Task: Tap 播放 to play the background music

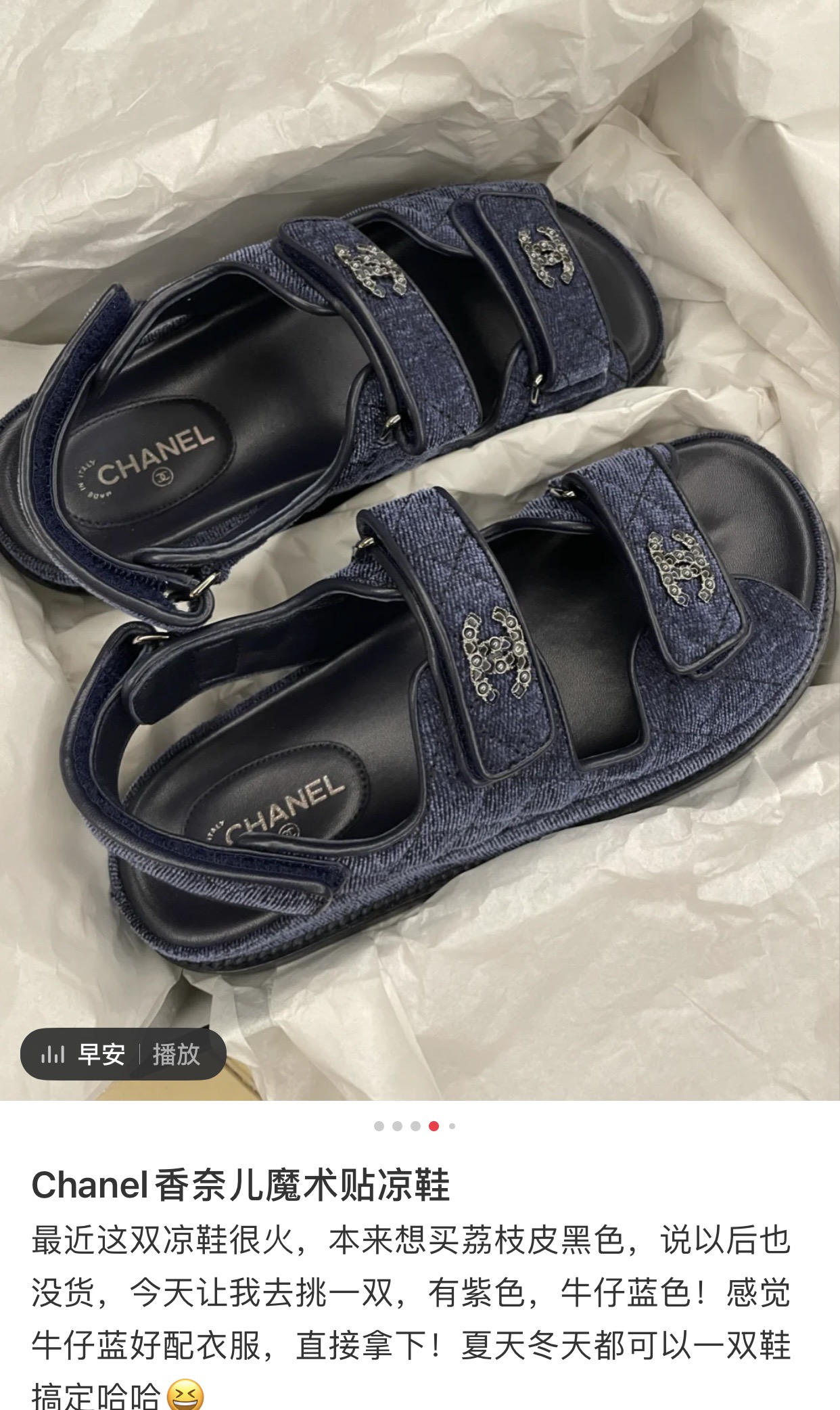Action: (x=176, y=1054)
